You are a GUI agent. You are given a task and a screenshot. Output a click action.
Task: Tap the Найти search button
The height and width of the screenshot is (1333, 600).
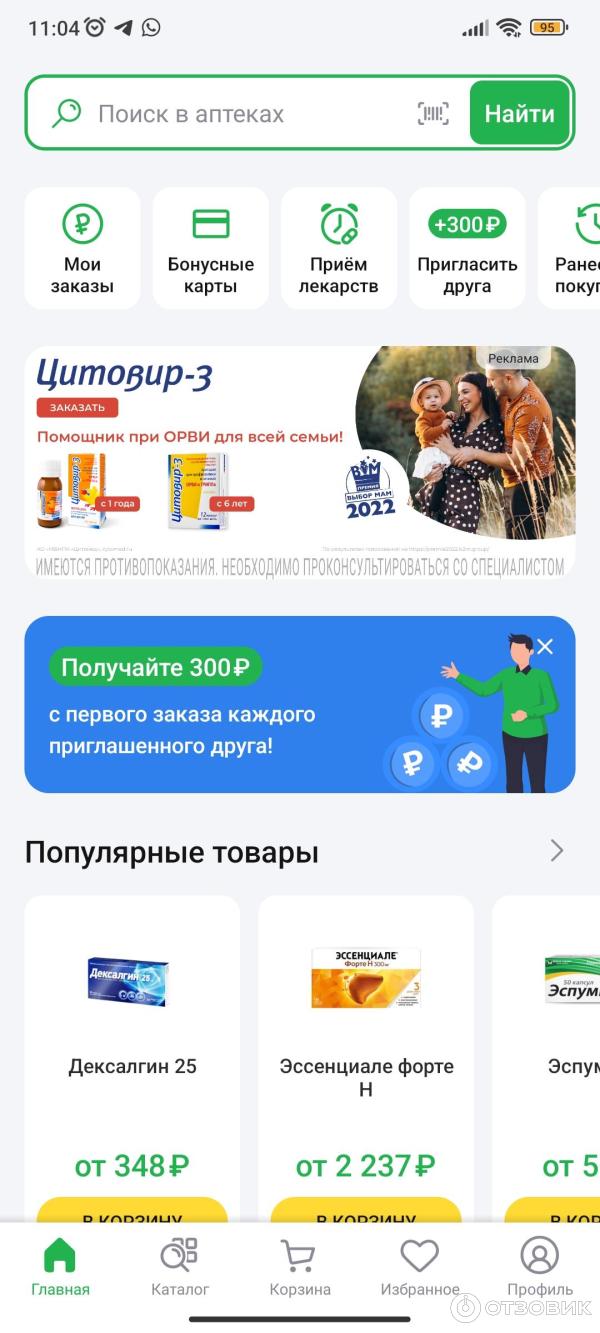point(519,114)
